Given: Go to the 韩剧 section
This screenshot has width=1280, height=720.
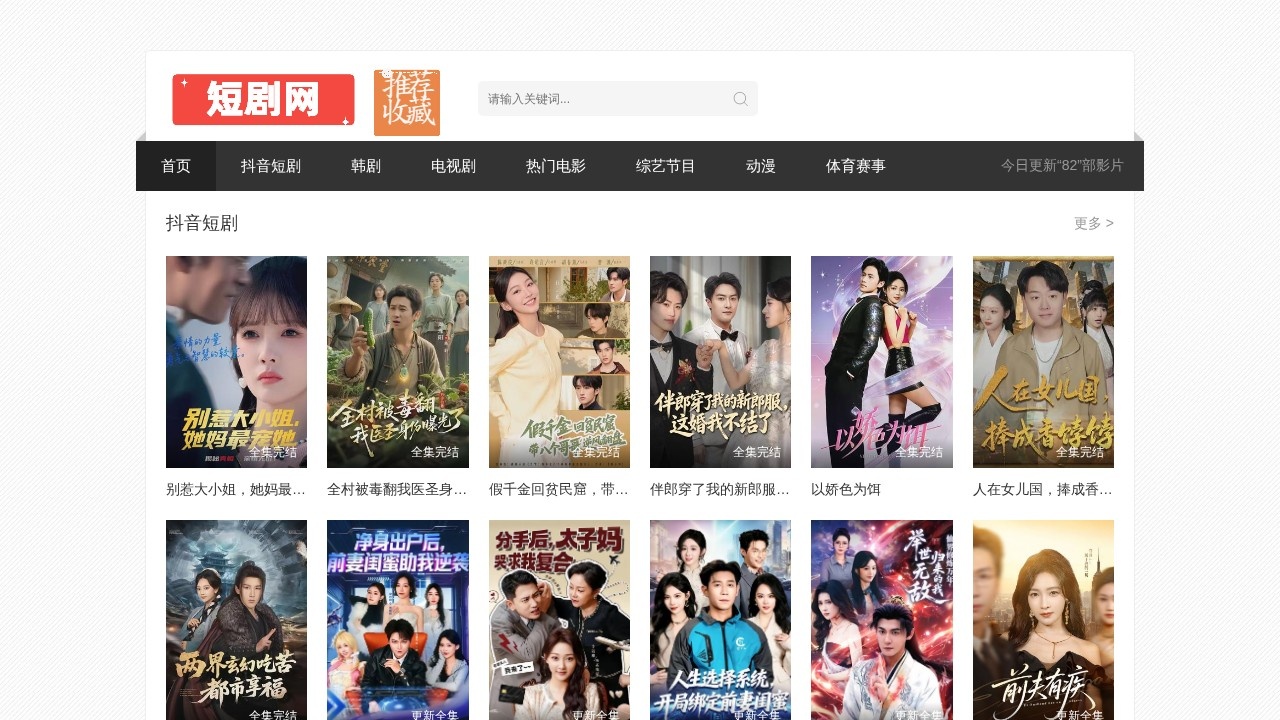Looking at the screenshot, I should pyautogui.click(x=366, y=166).
